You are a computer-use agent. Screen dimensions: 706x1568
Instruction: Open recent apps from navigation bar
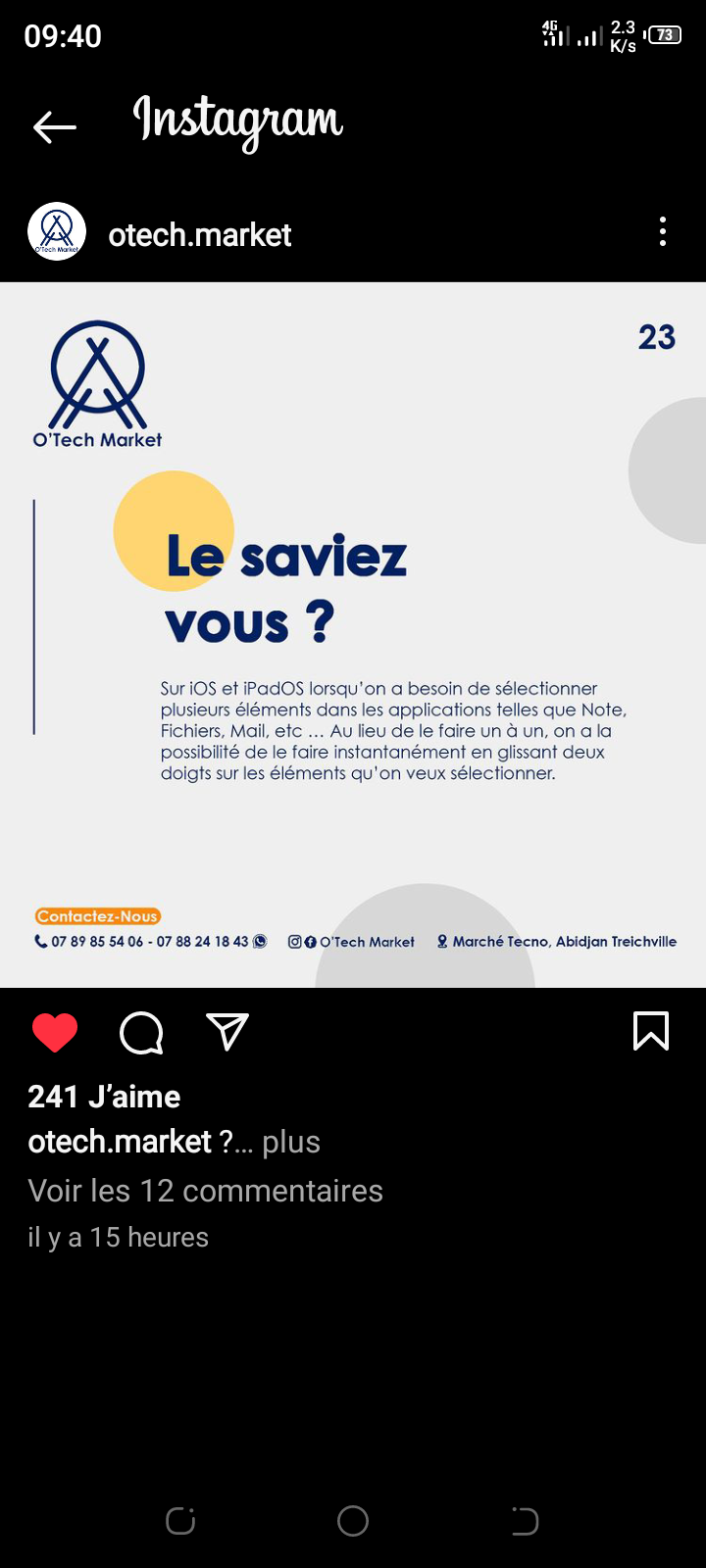click(180, 1521)
